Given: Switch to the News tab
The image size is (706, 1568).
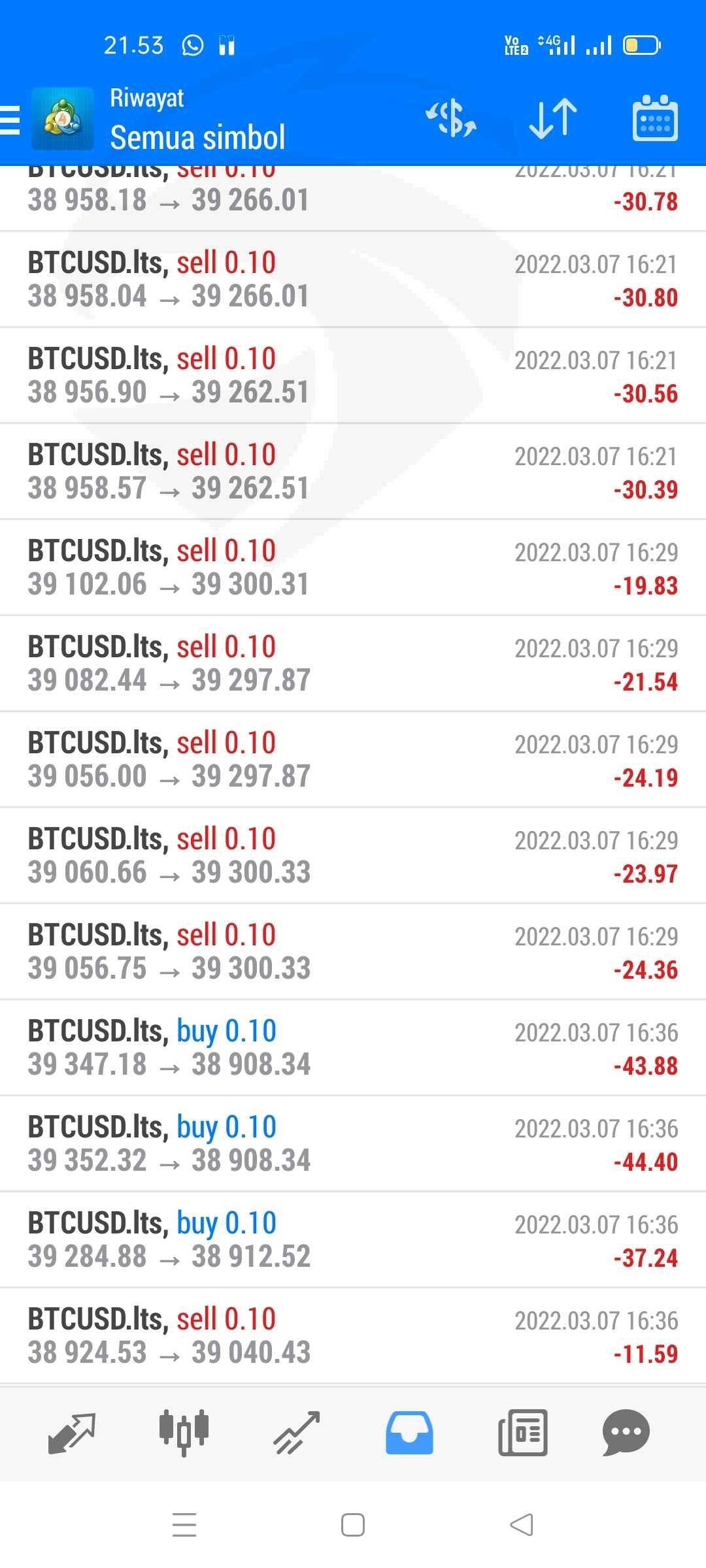Looking at the screenshot, I should (522, 1433).
